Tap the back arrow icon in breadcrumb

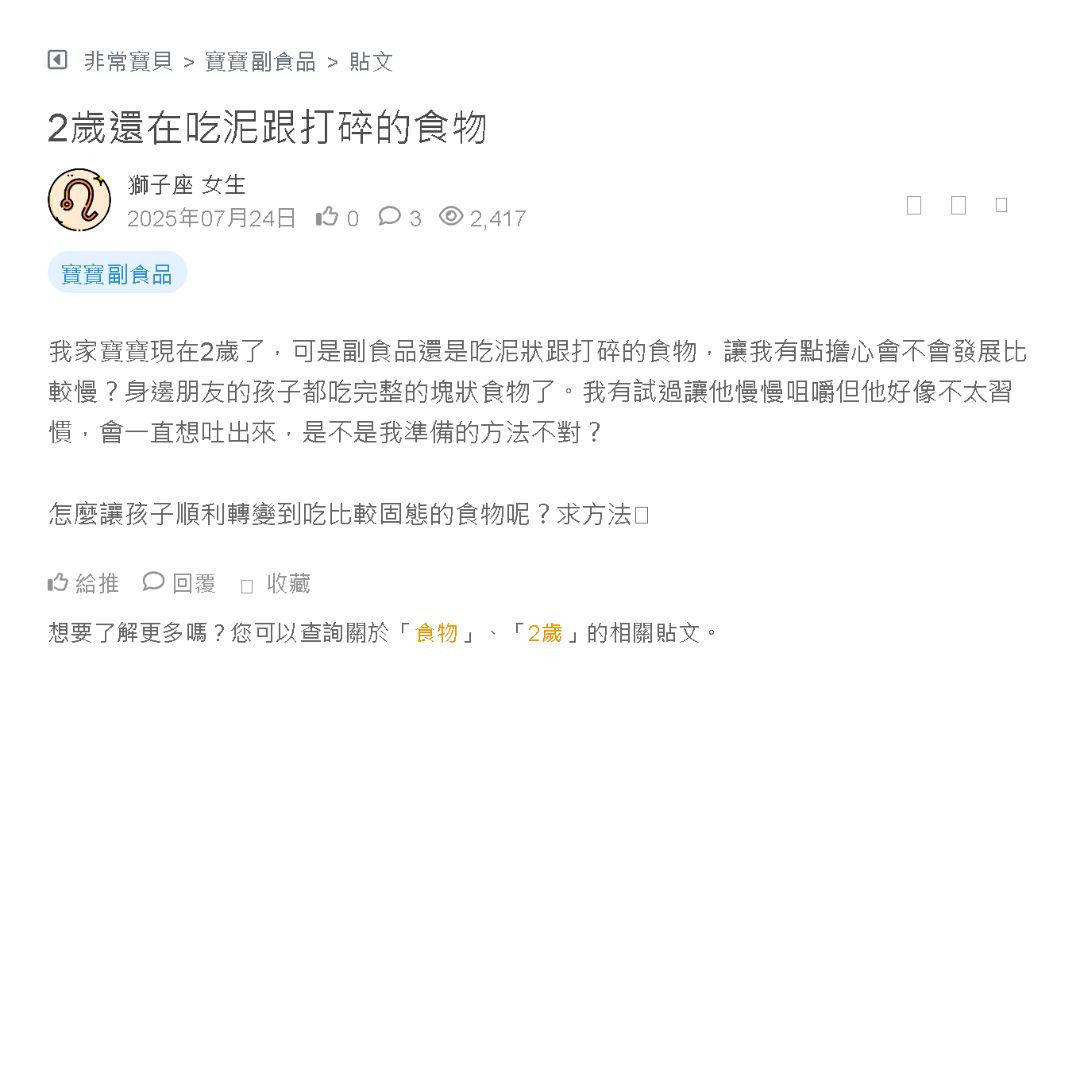click(x=57, y=60)
